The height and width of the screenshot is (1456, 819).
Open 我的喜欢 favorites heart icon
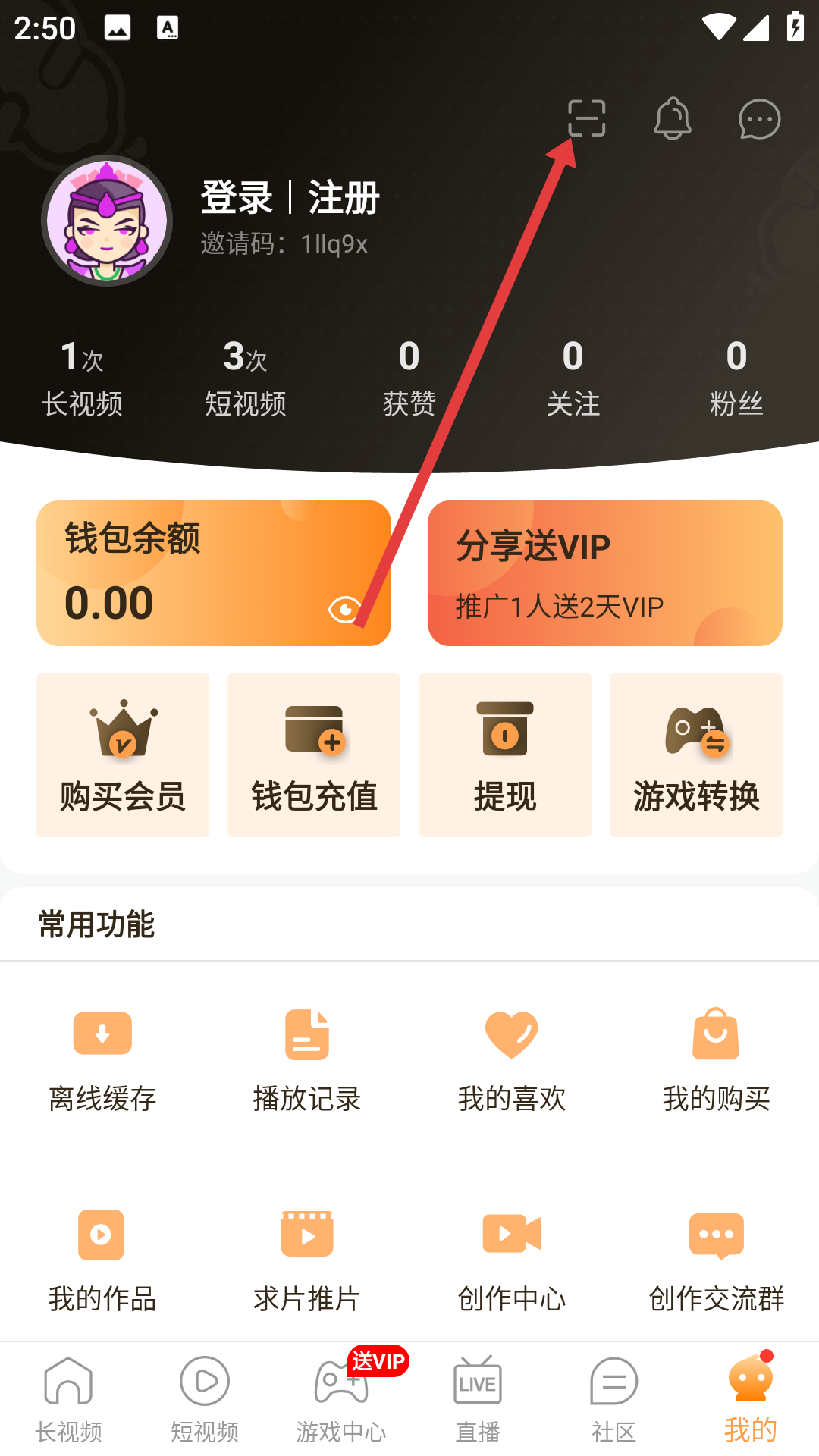pyautogui.click(x=511, y=1033)
